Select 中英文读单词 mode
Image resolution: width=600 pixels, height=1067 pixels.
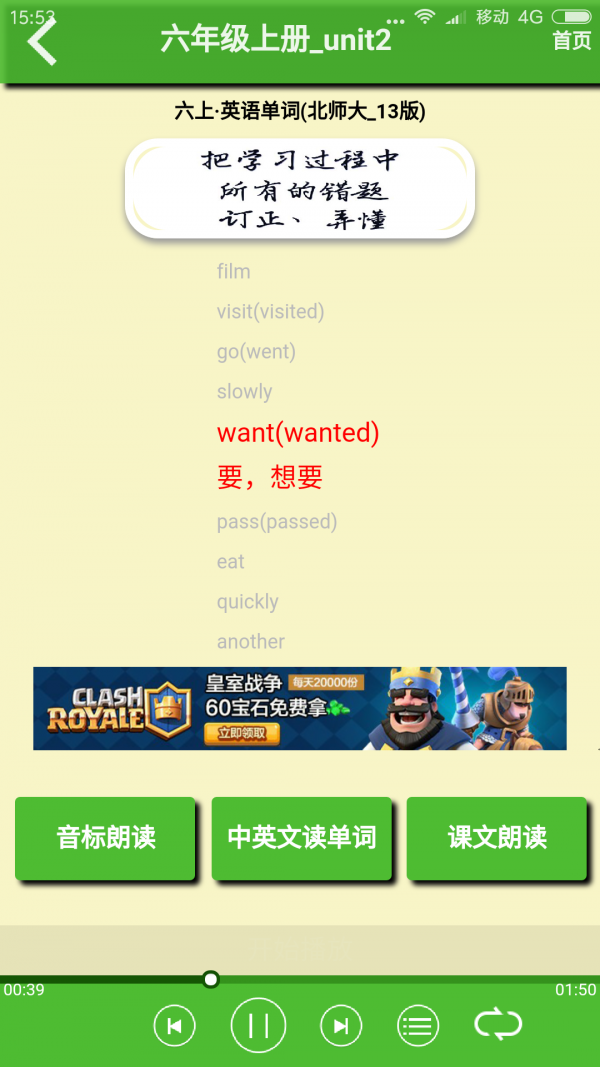[x=301, y=838]
